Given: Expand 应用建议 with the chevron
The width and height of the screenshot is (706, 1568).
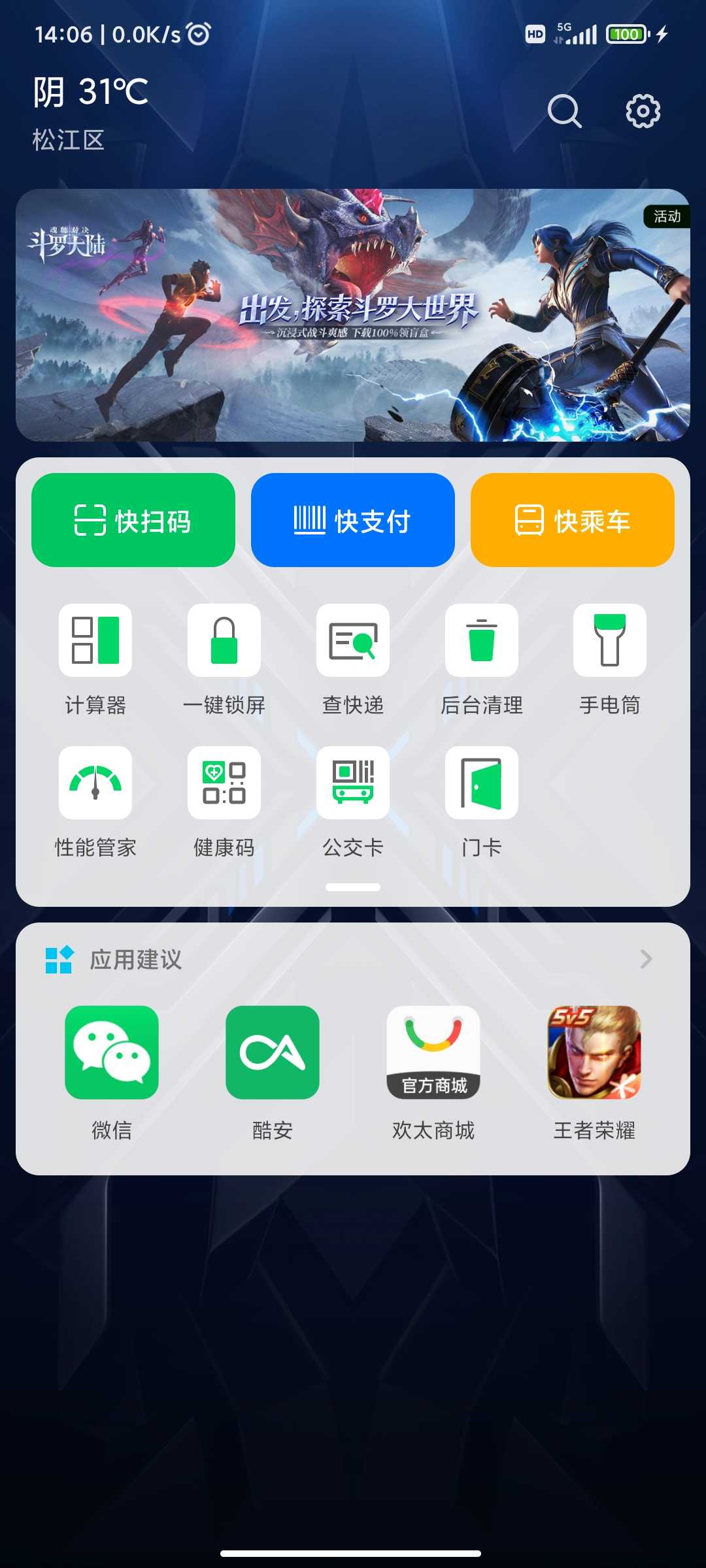Looking at the screenshot, I should pos(646,959).
